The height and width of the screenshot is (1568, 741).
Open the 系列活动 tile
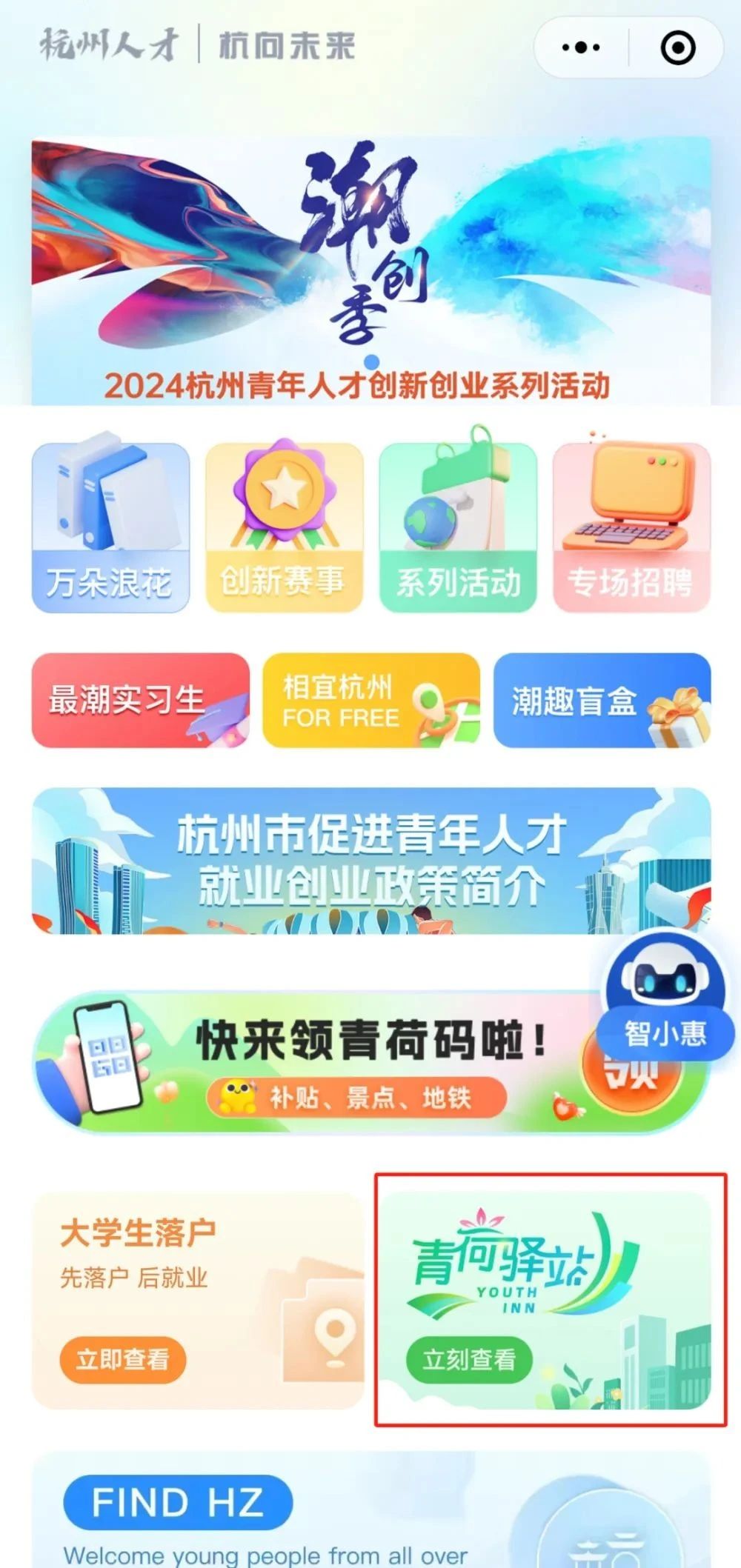[x=458, y=527]
